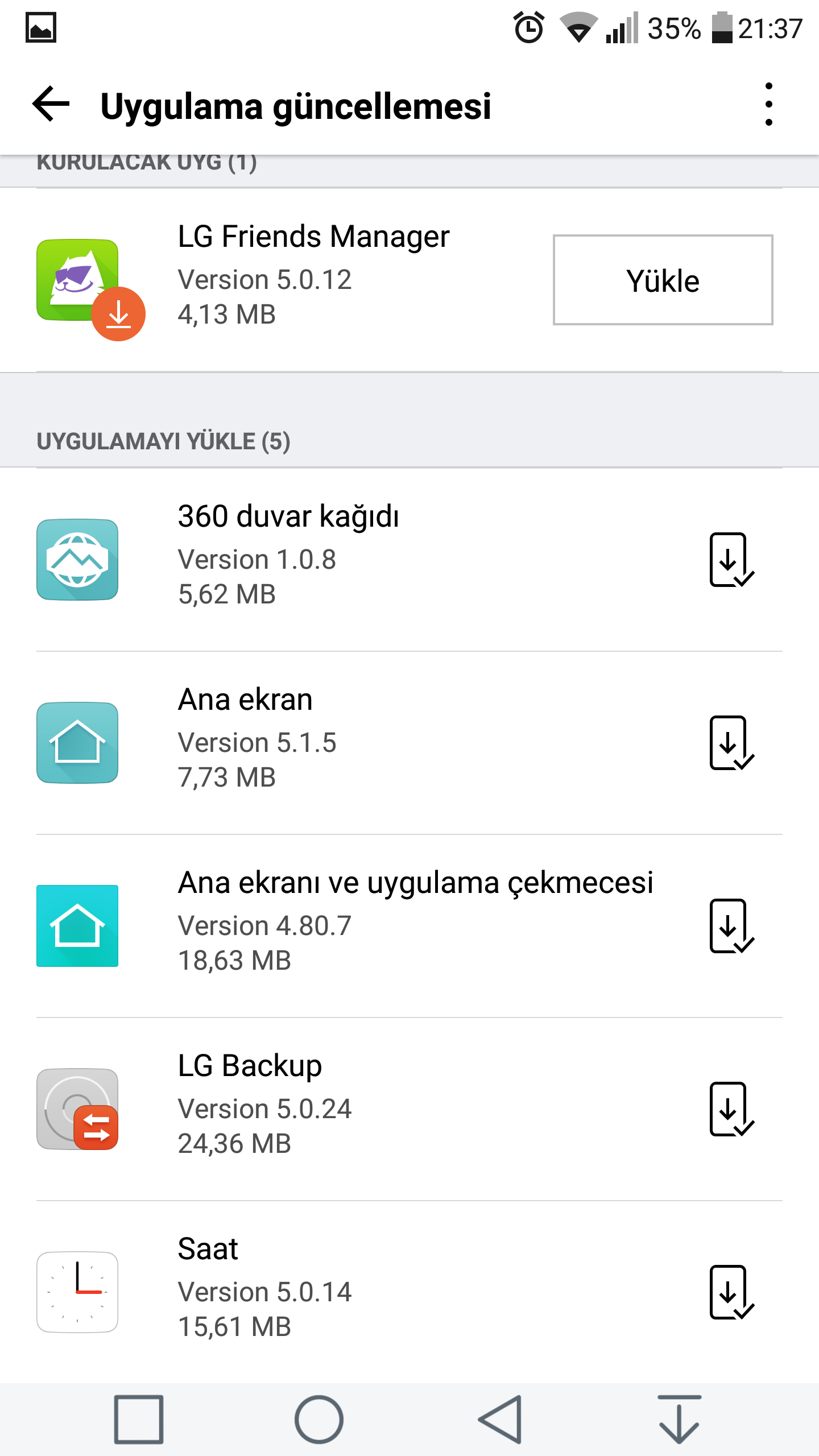Install the Ana ekran update

tap(731, 743)
